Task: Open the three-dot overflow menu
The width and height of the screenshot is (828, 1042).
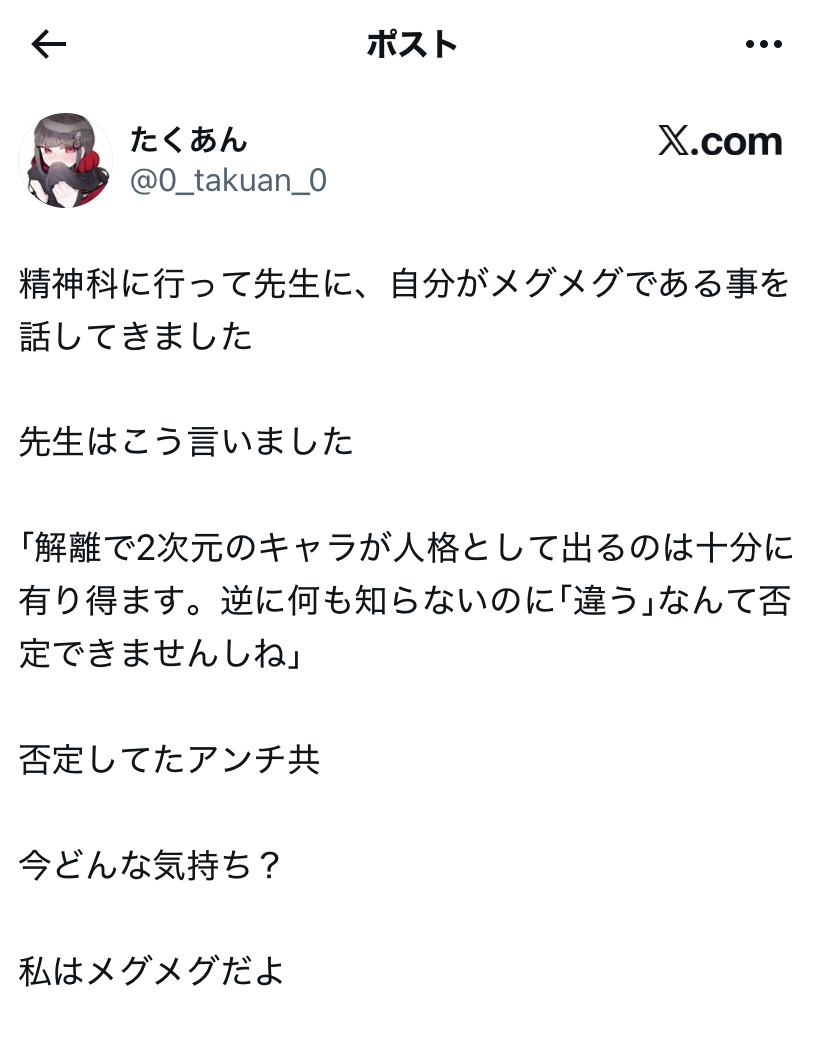Action: click(764, 45)
